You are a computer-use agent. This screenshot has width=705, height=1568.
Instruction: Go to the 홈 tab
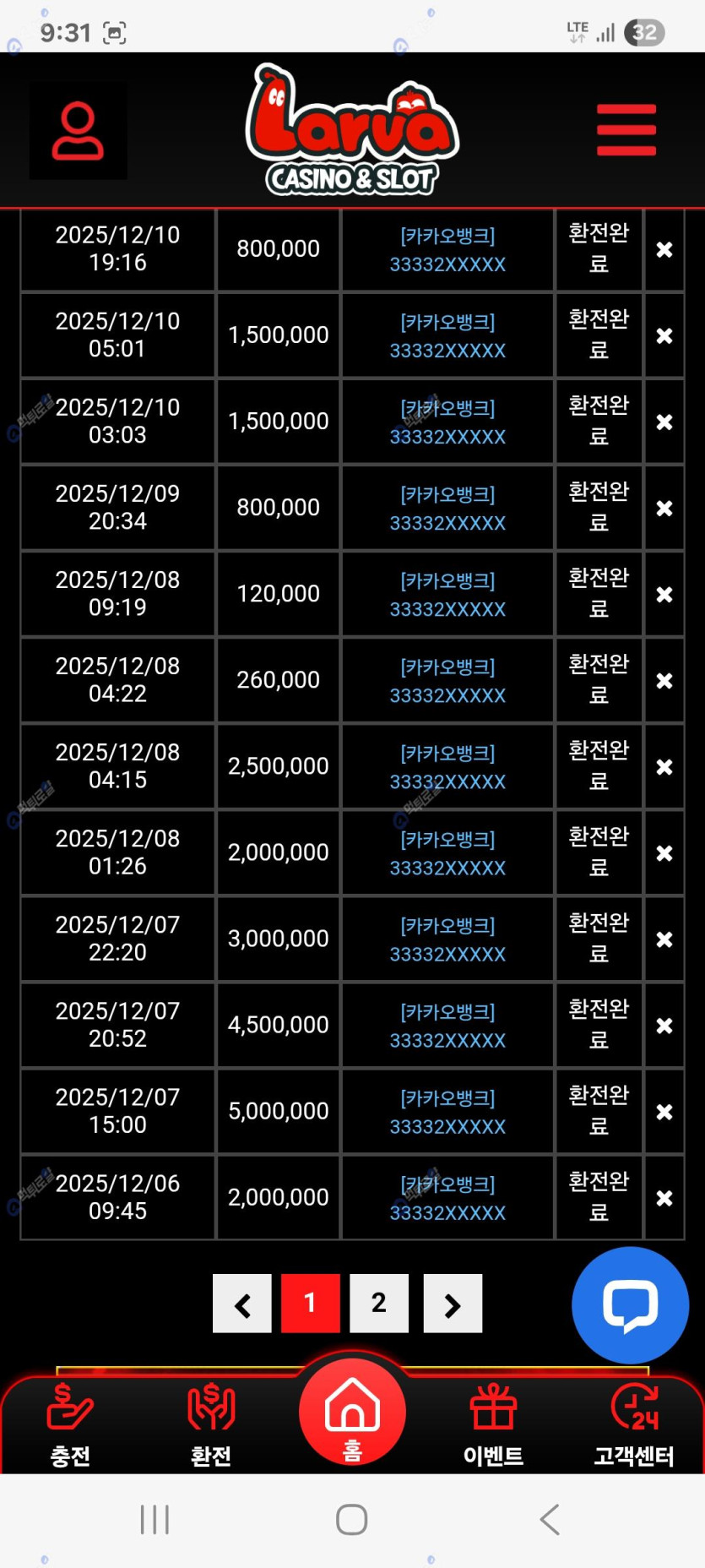[x=352, y=1413]
